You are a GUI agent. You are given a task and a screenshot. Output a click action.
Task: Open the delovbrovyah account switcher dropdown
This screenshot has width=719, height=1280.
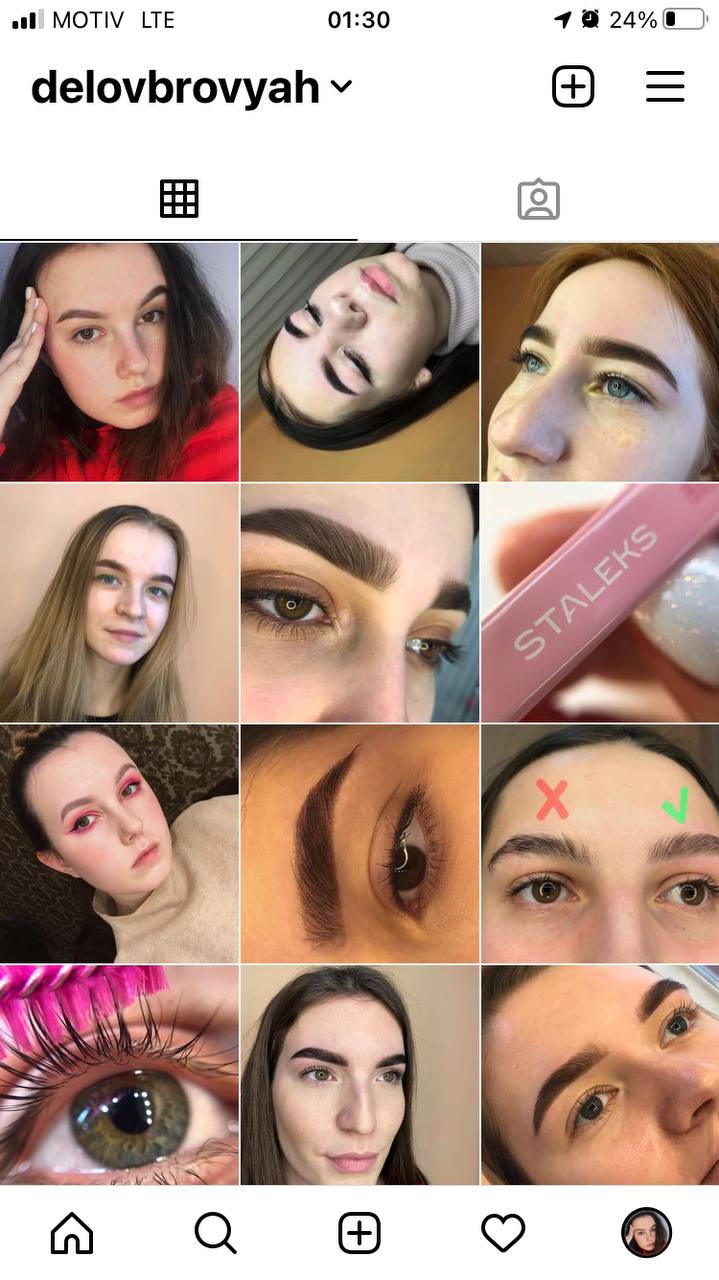click(192, 88)
